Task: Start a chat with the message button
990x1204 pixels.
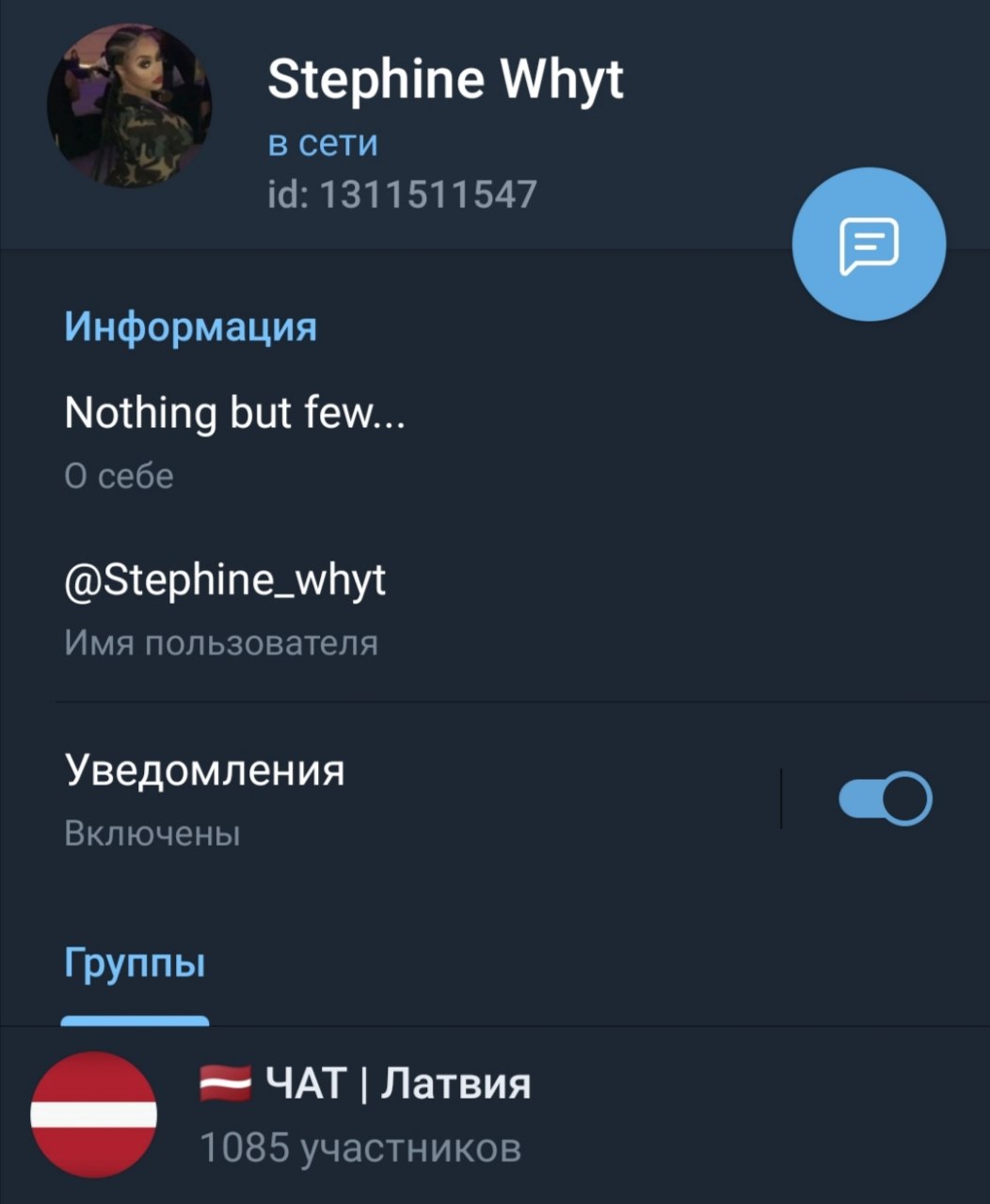Action: pyautogui.click(x=869, y=245)
